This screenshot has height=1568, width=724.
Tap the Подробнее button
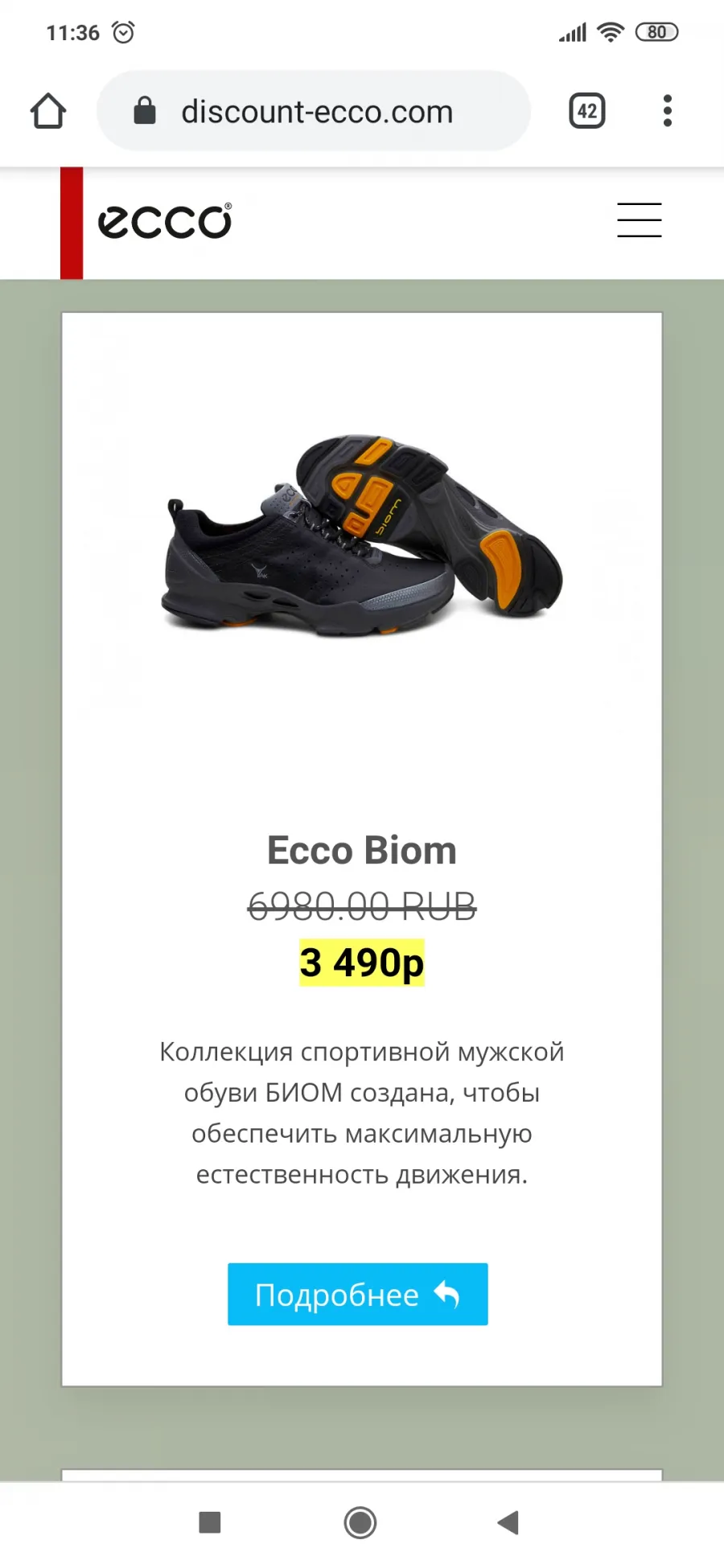(x=358, y=1294)
